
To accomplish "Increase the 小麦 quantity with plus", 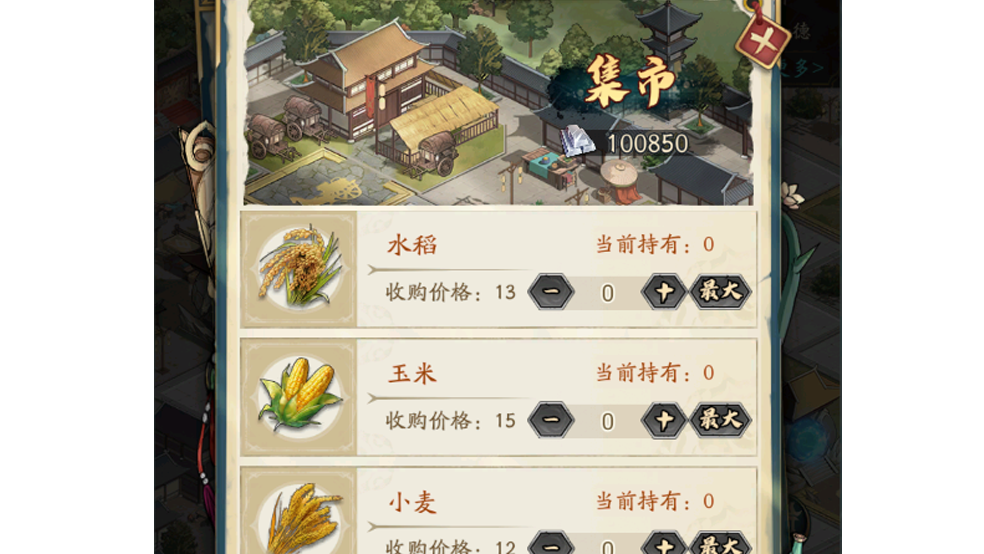I will pyautogui.click(x=664, y=546).
